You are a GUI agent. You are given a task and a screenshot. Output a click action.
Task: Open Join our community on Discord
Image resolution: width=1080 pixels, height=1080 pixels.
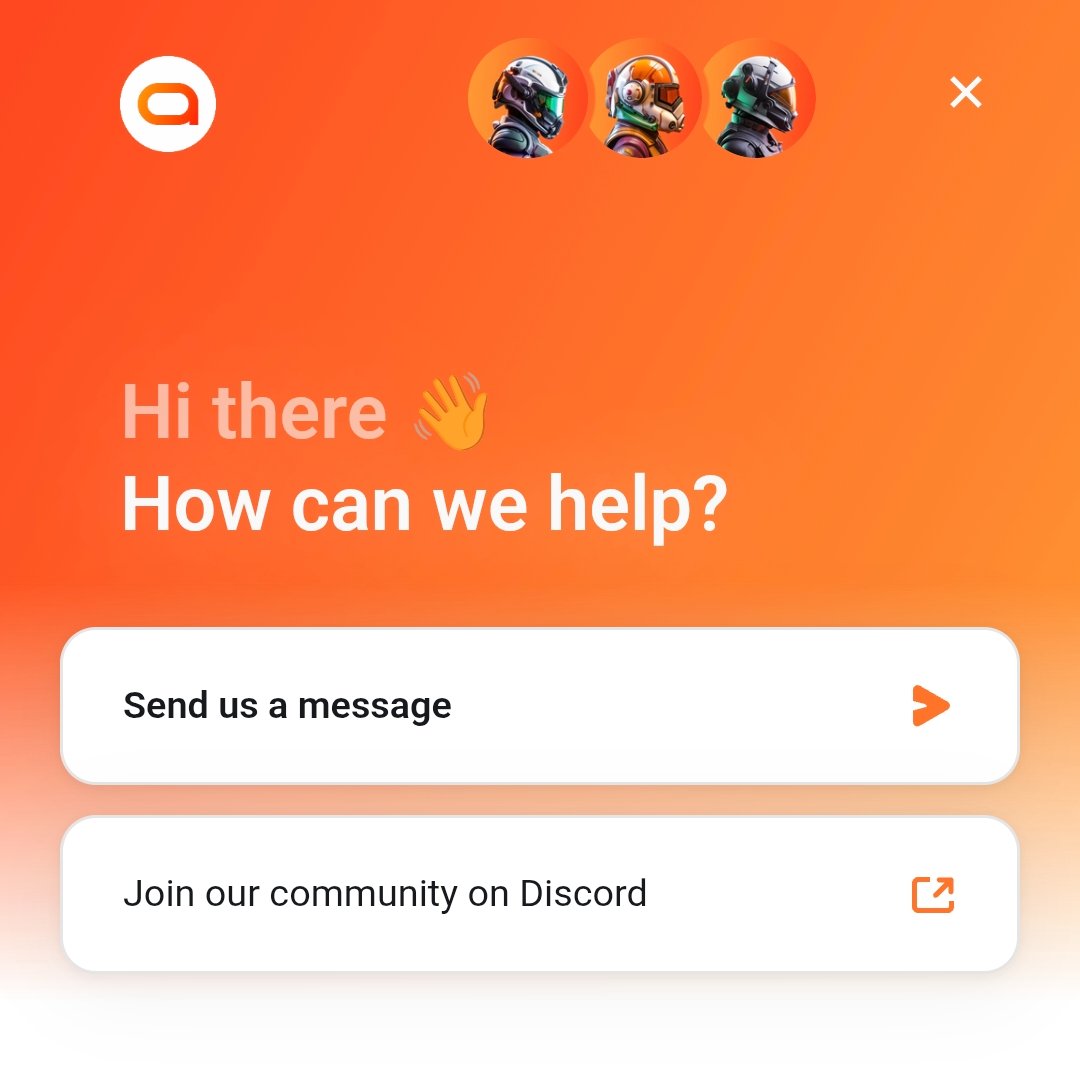click(x=540, y=894)
